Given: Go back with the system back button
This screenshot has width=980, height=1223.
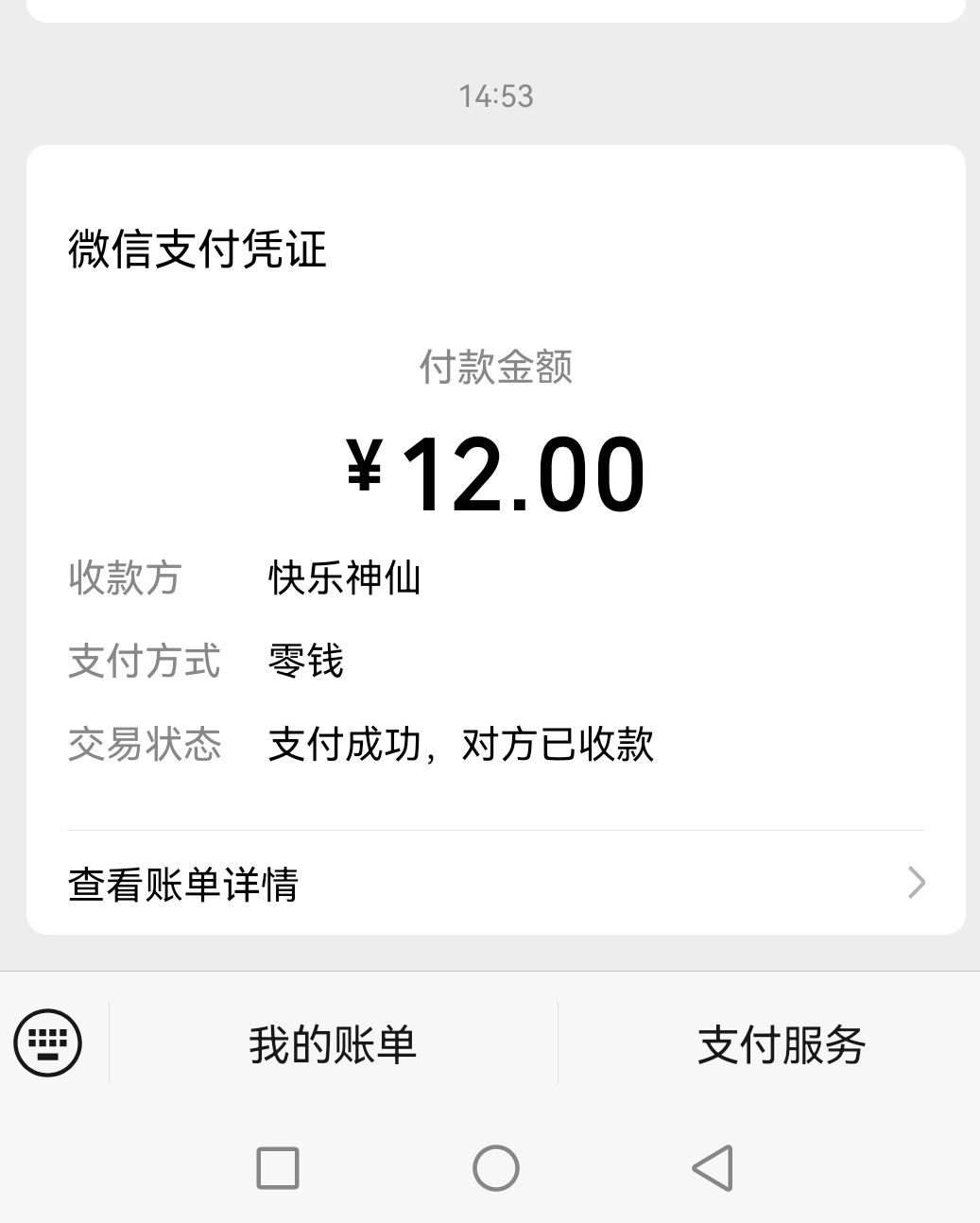Looking at the screenshot, I should (x=713, y=1168).
